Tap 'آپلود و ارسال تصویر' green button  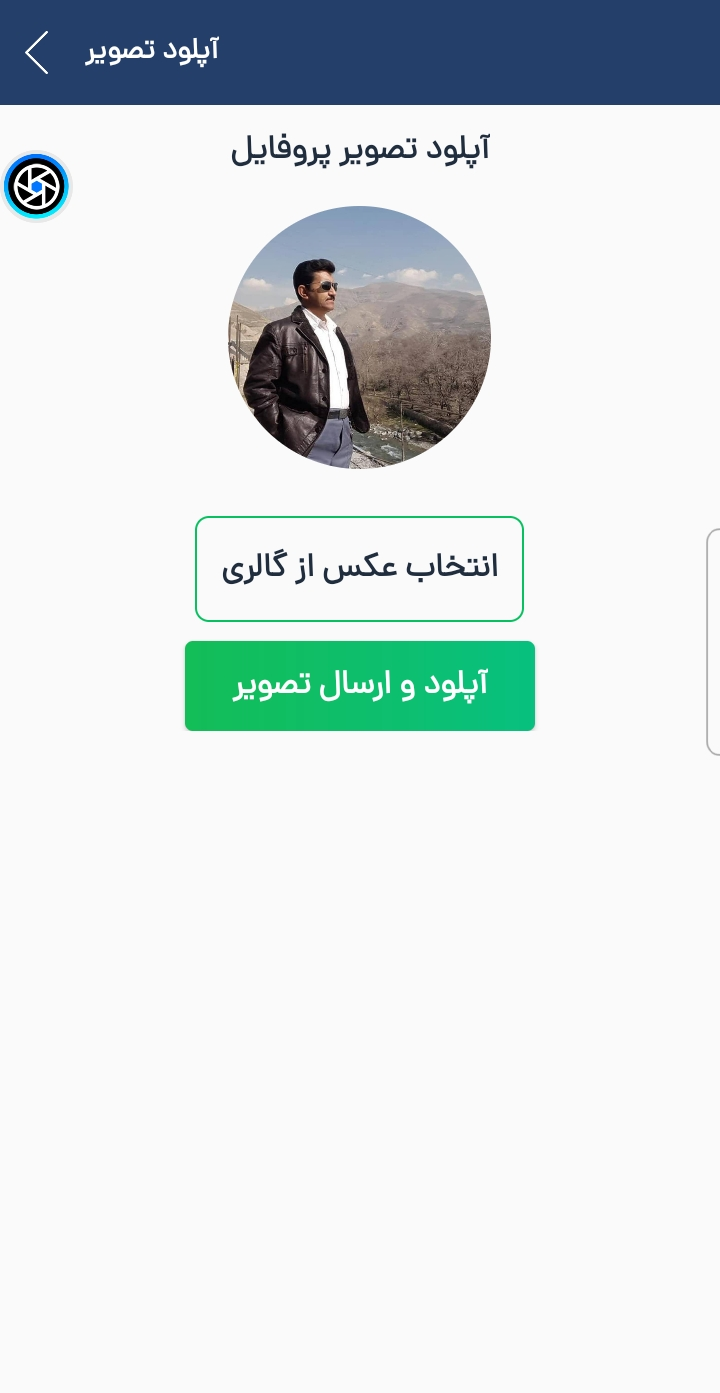[x=359, y=686]
